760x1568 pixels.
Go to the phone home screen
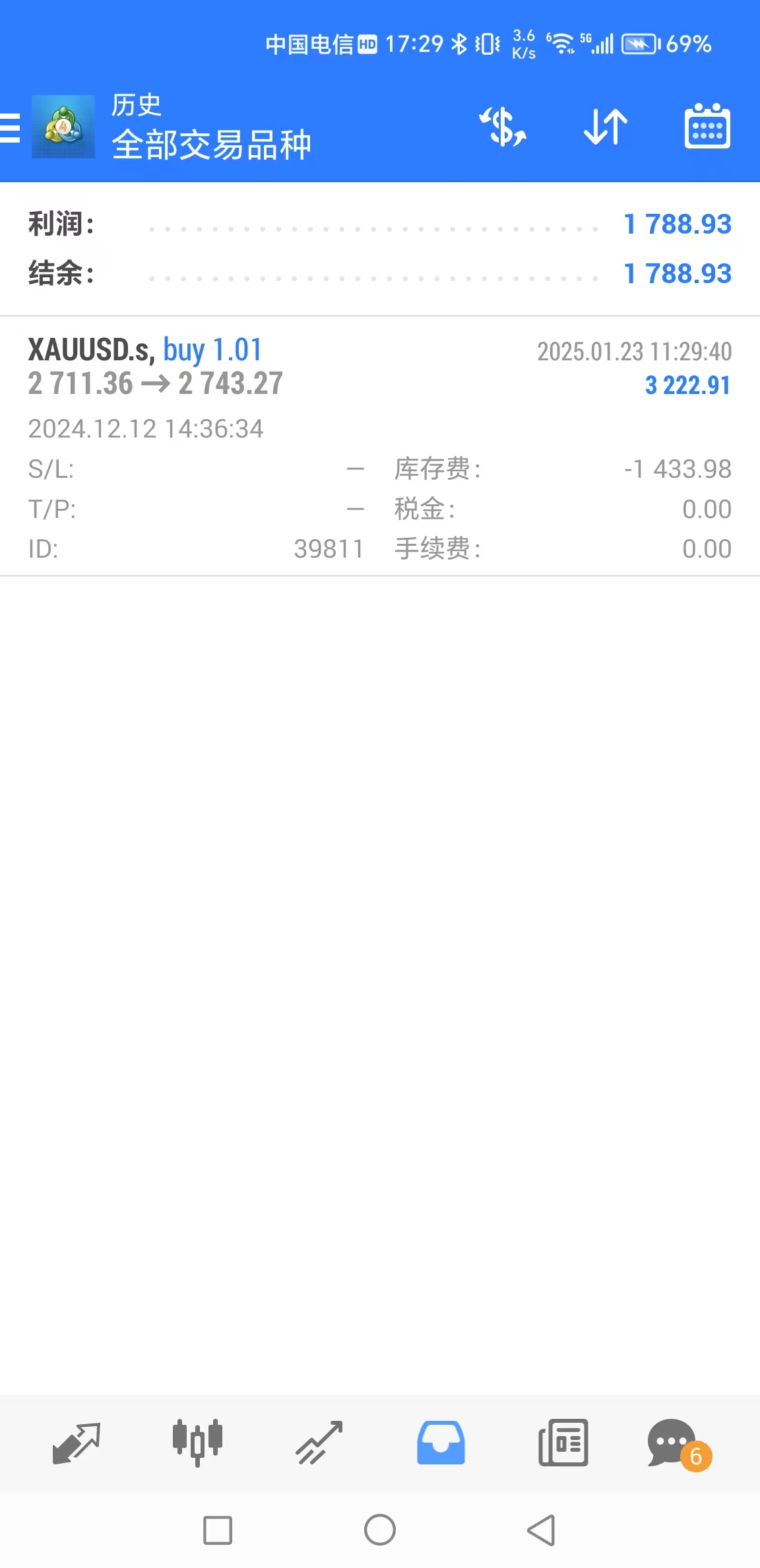coord(380,1530)
